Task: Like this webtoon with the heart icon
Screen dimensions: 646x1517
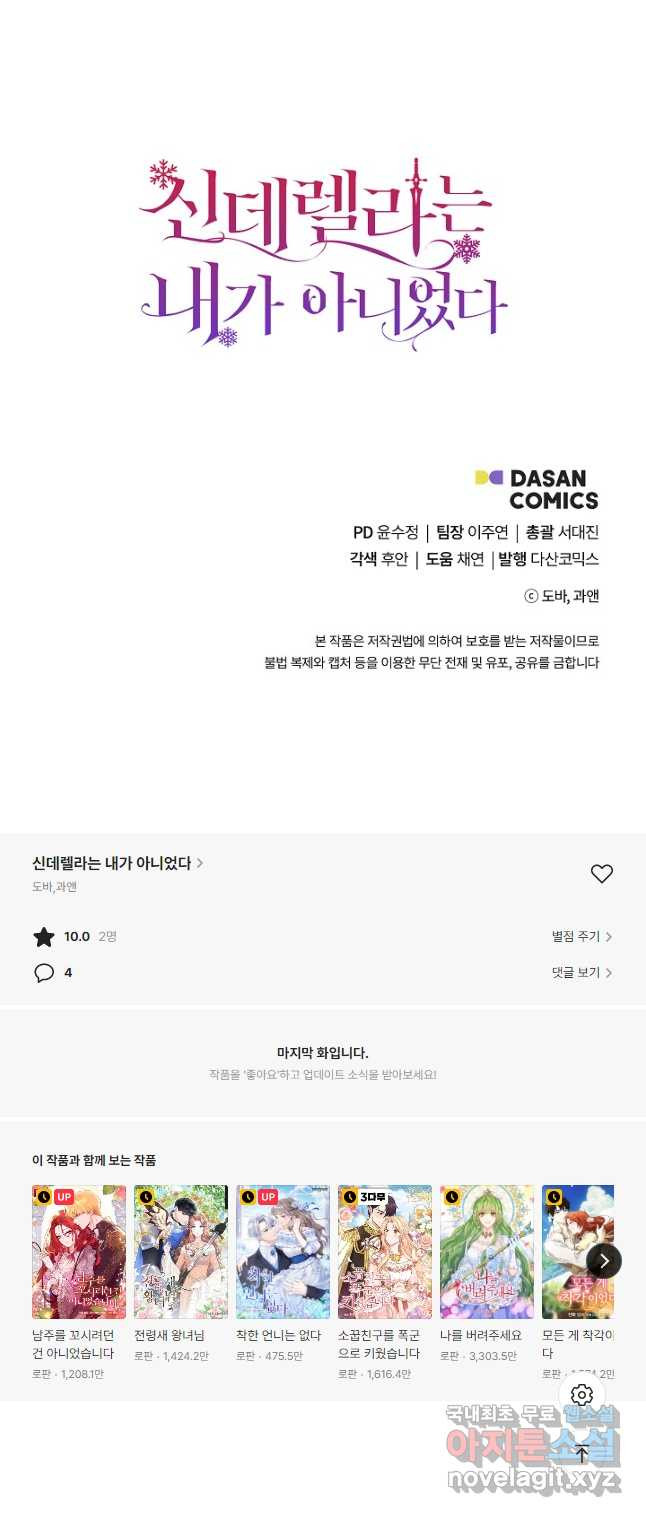Action: (x=601, y=874)
